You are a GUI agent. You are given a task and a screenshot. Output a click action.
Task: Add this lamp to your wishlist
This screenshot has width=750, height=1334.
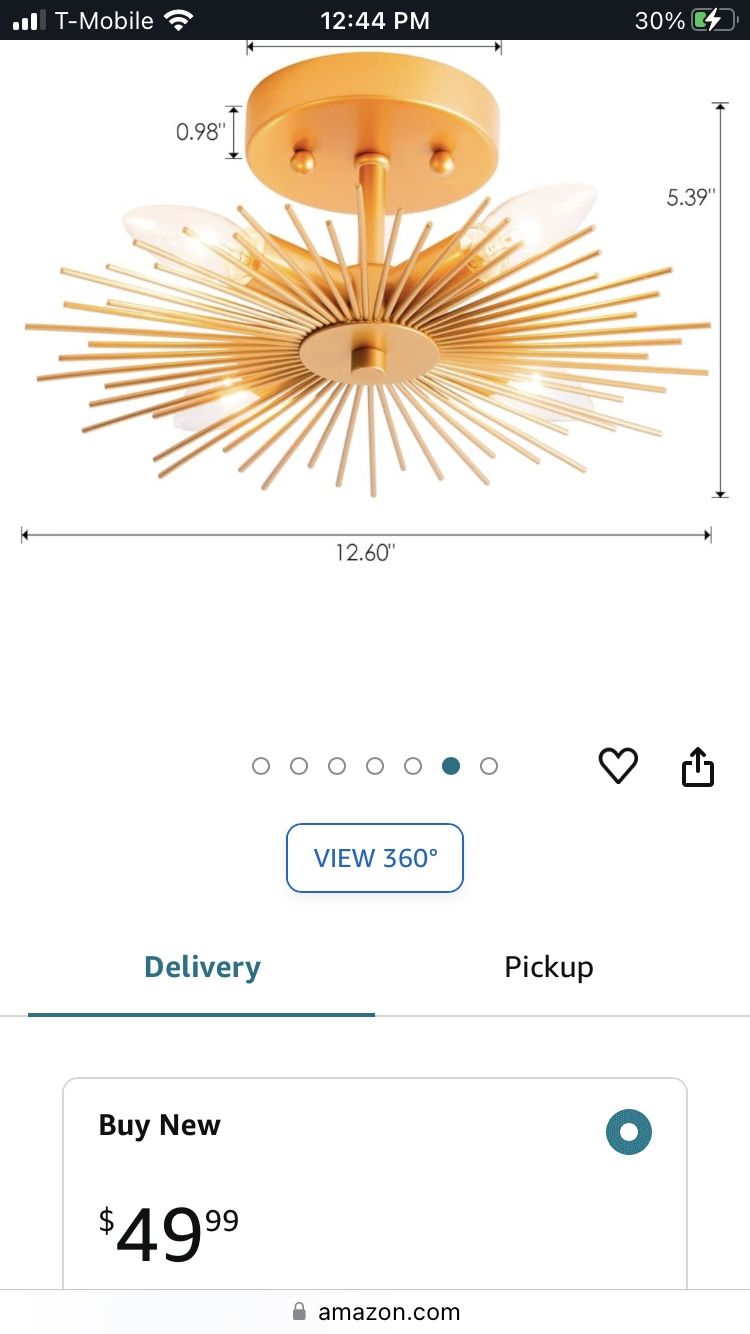(618, 766)
